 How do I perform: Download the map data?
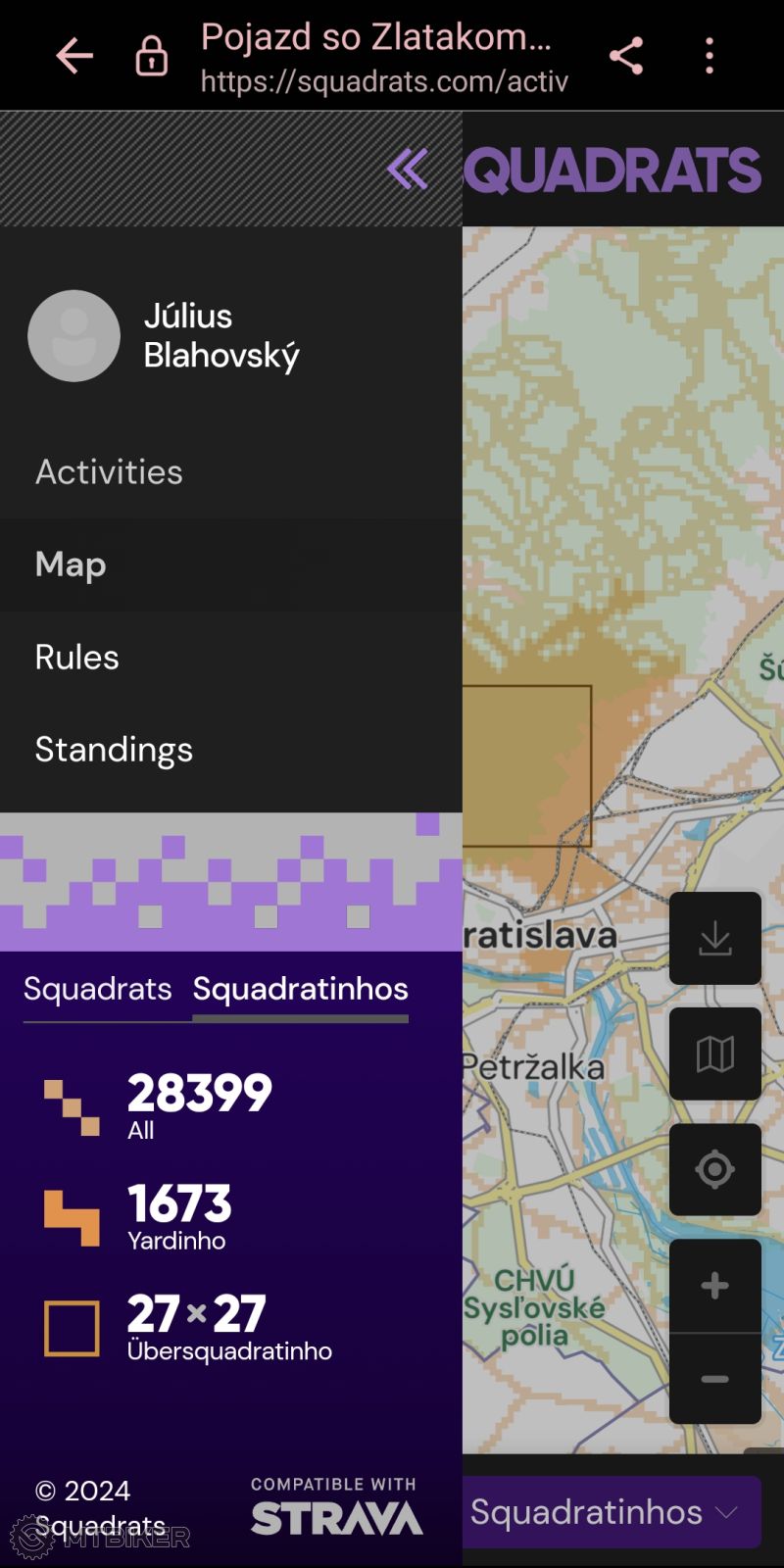tap(715, 938)
